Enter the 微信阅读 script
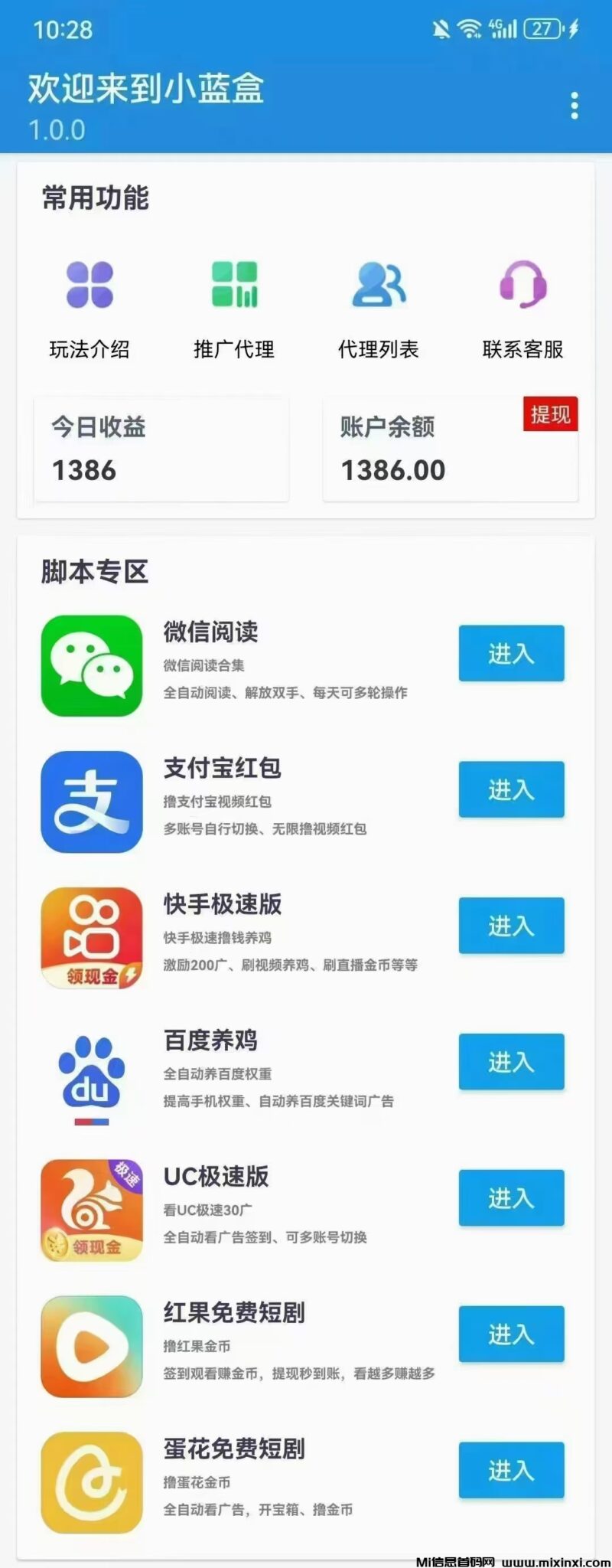612x1568 pixels. [511, 654]
